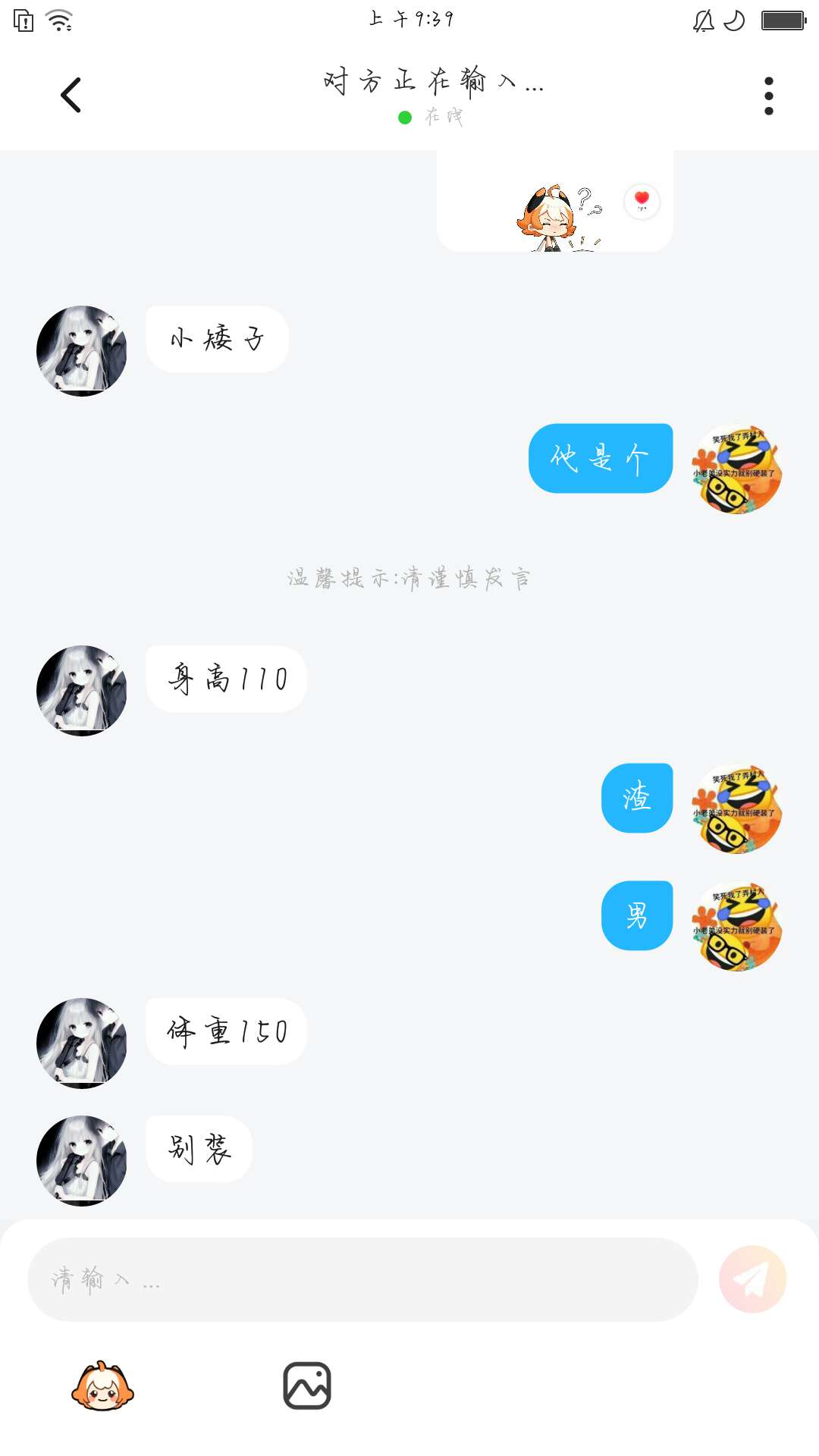This screenshot has height=1456, width=819.
Task: Open the sticker emoji panel
Action: point(102,1386)
